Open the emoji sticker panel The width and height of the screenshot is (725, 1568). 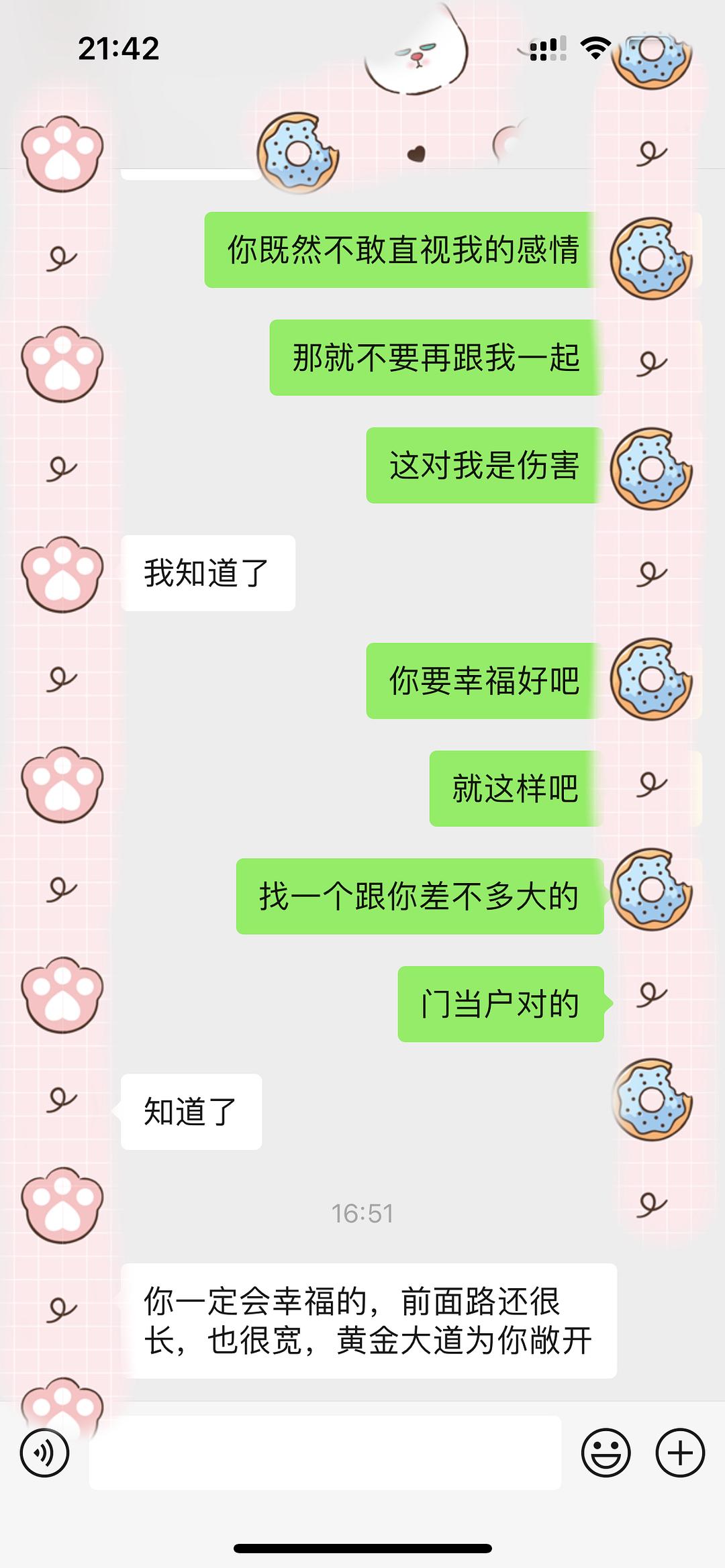pyautogui.click(x=606, y=1453)
